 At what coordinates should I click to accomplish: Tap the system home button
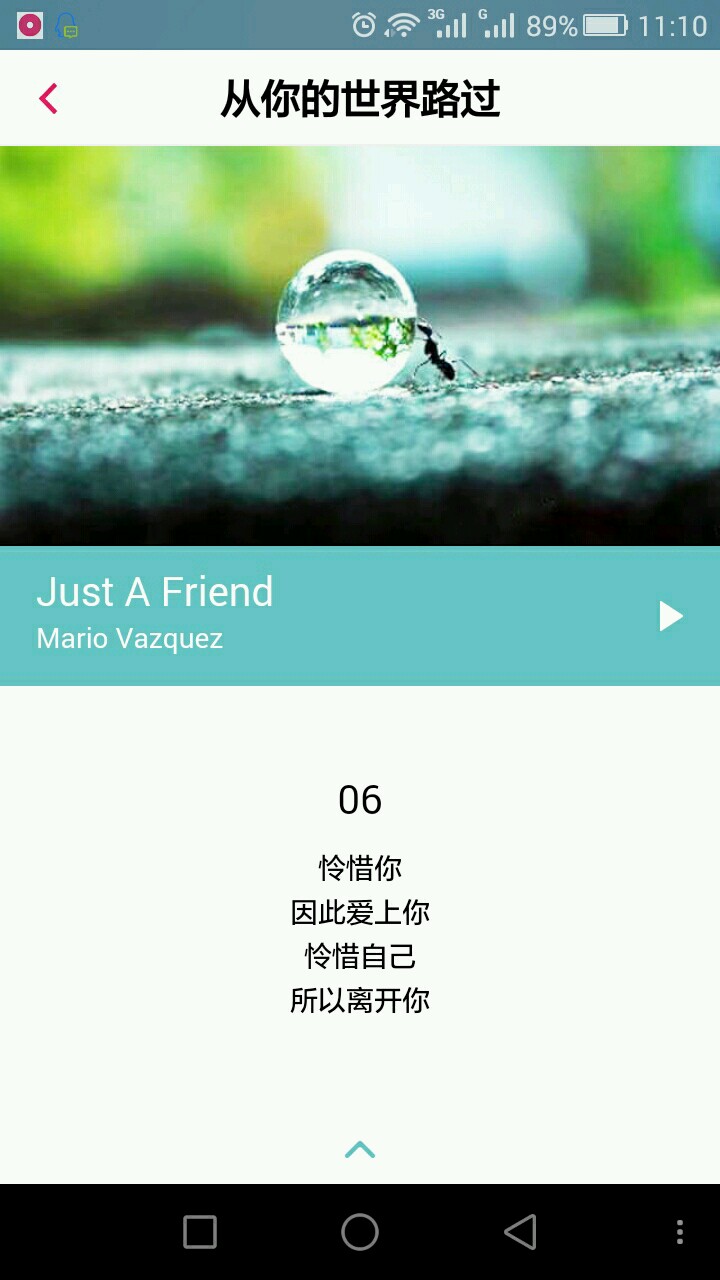pos(360,1232)
